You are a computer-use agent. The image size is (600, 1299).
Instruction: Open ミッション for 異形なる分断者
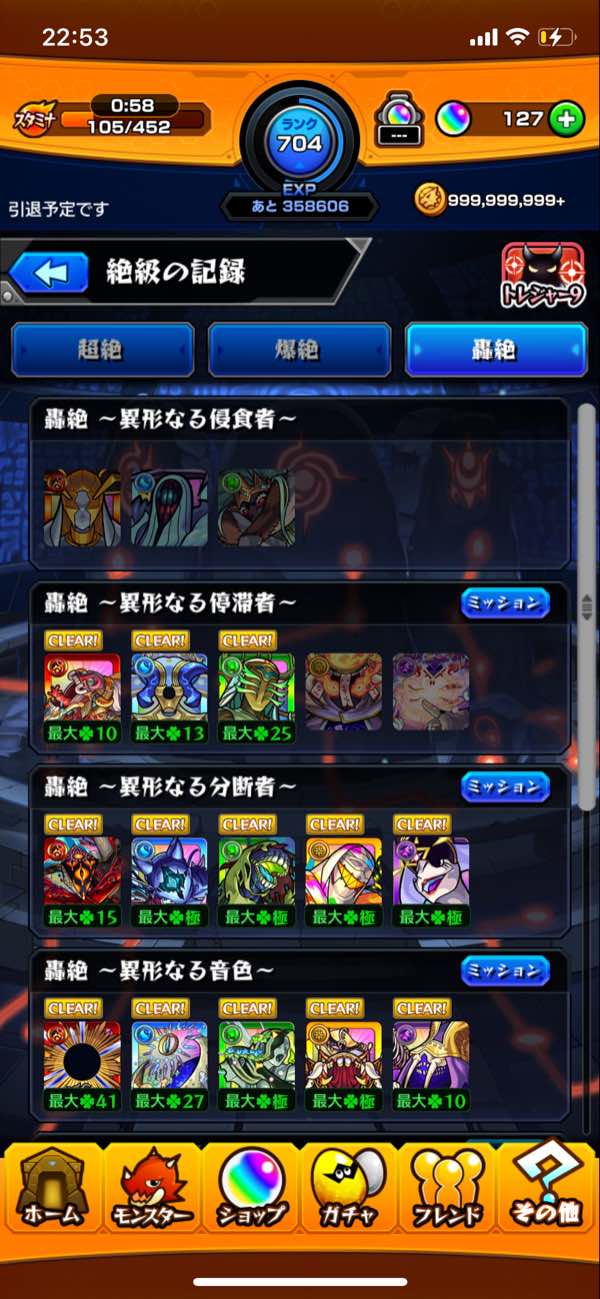click(x=505, y=787)
